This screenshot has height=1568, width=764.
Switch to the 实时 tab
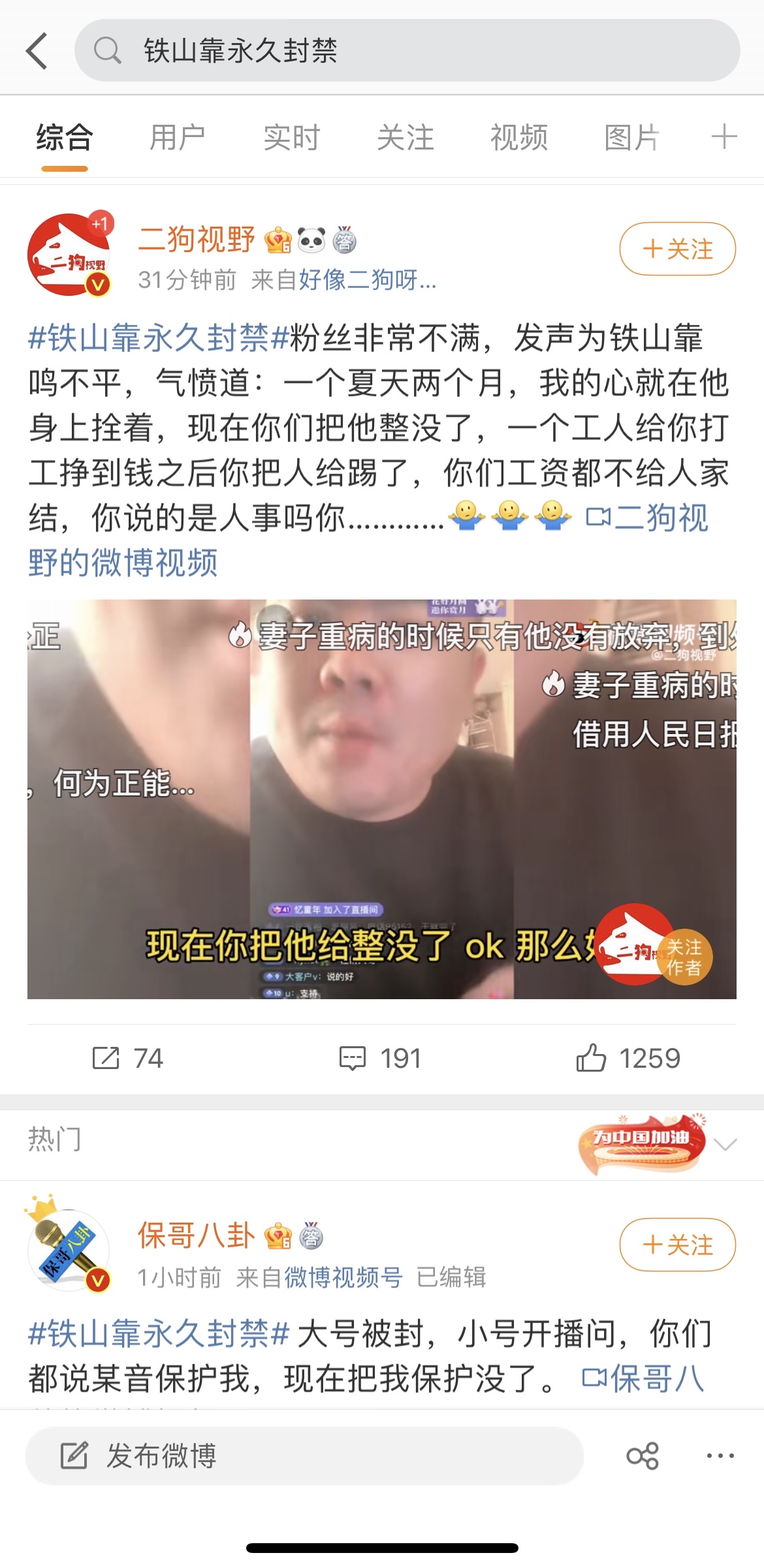[x=291, y=138]
